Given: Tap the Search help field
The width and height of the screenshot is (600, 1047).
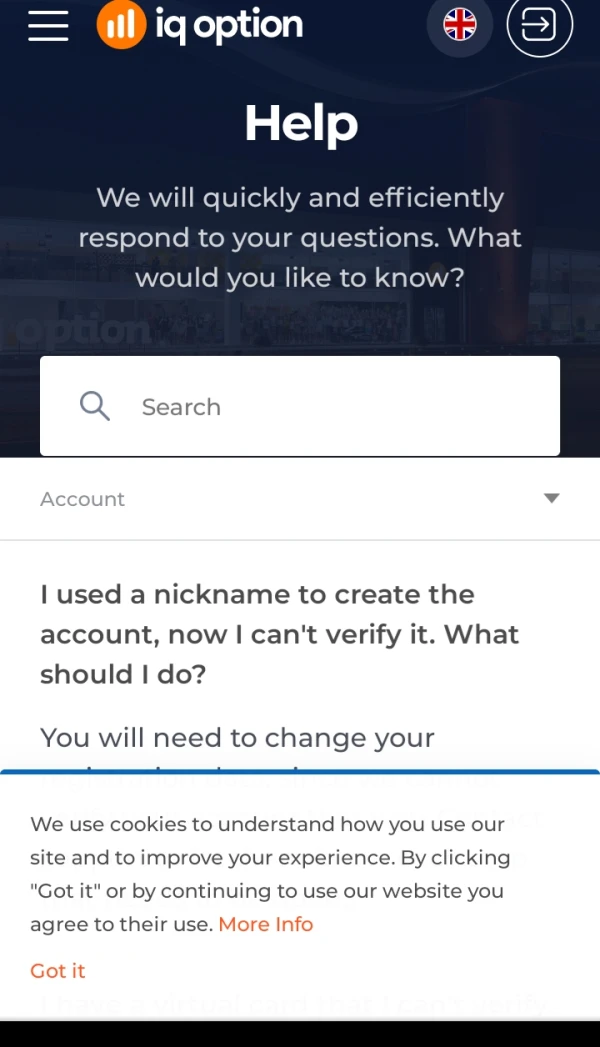Looking at the screenshot, I should pyautogui.click(x=300, y=406).
